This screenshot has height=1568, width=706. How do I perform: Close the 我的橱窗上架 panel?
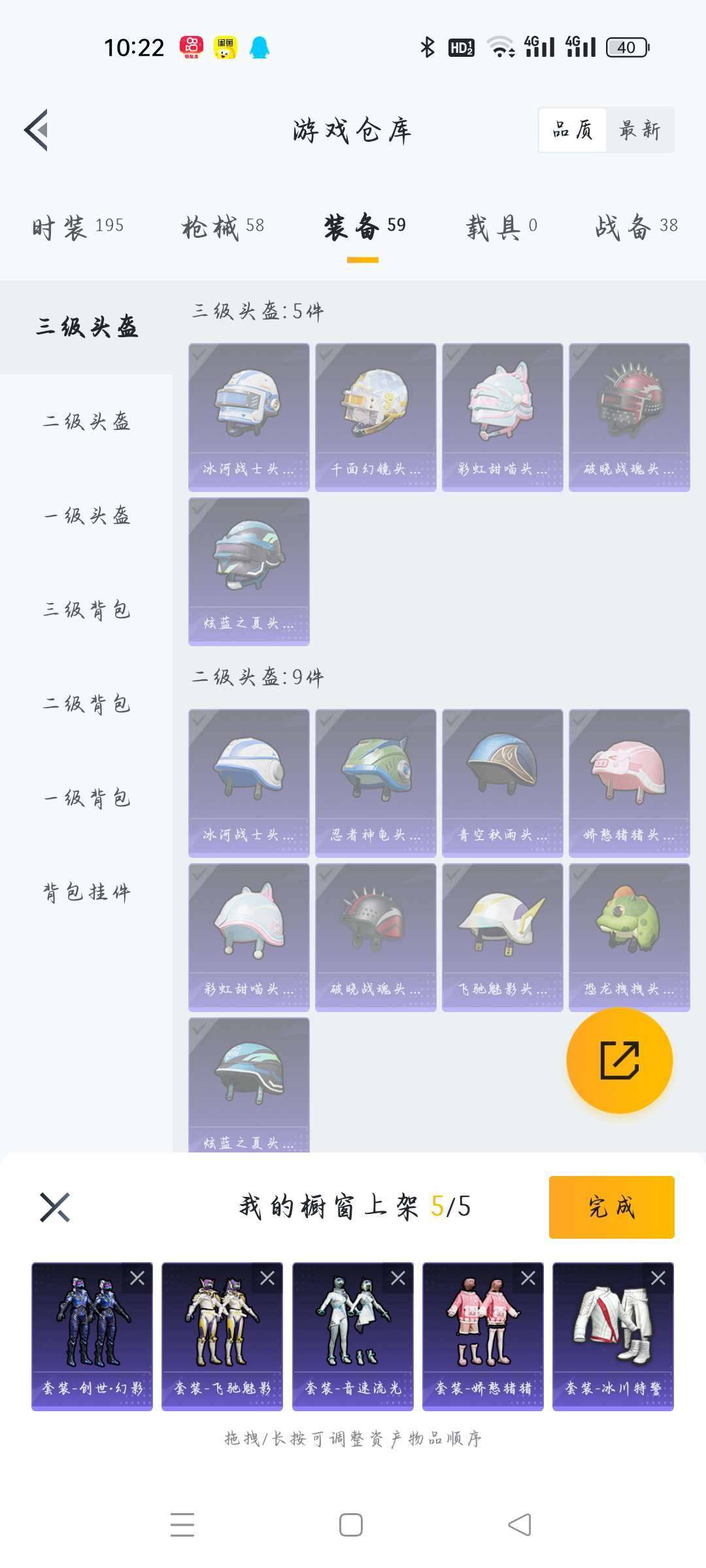[x=55, y=1207]
